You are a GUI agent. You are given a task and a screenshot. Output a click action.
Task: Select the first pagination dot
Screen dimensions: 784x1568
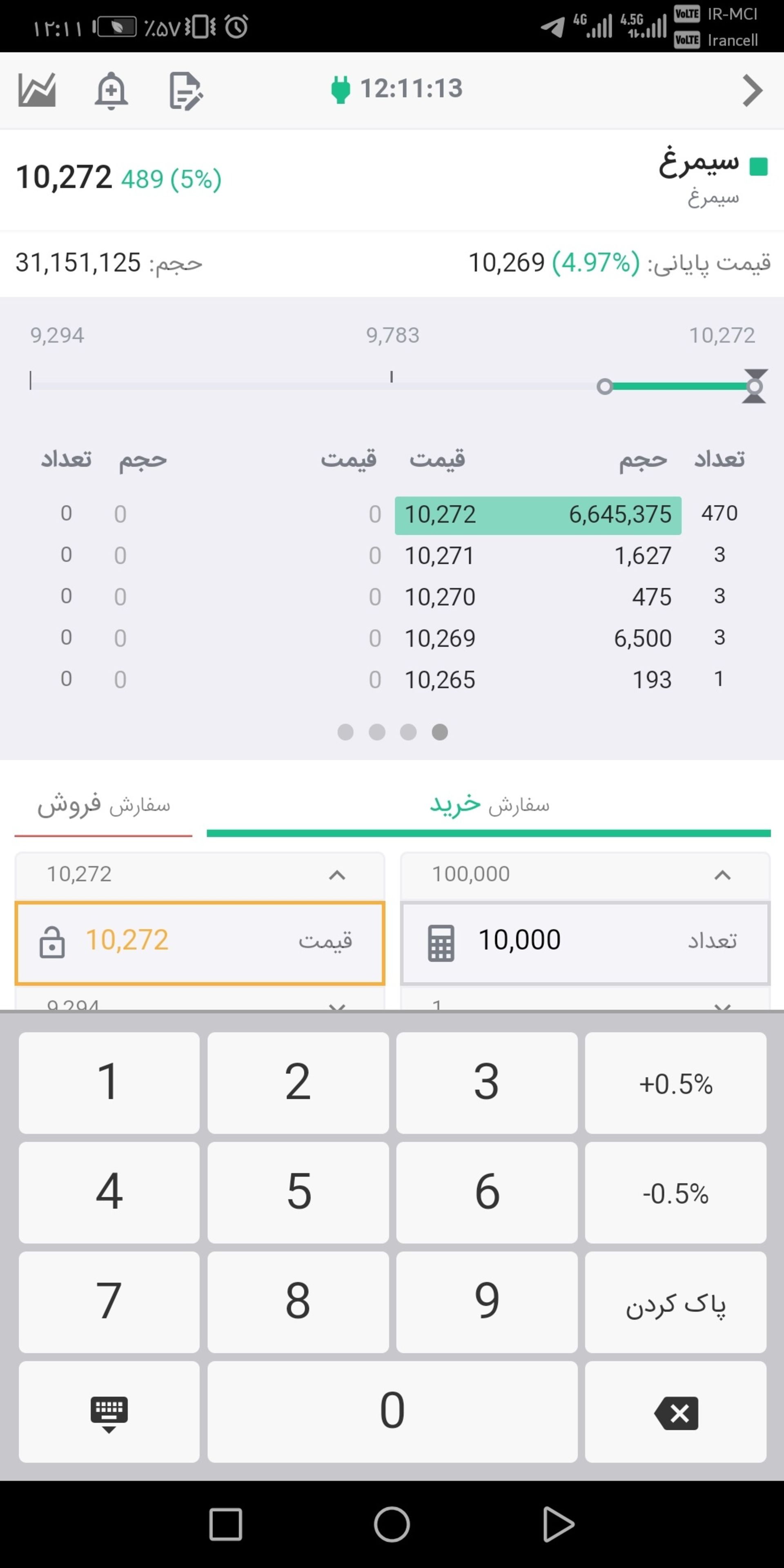click(346, 732)
